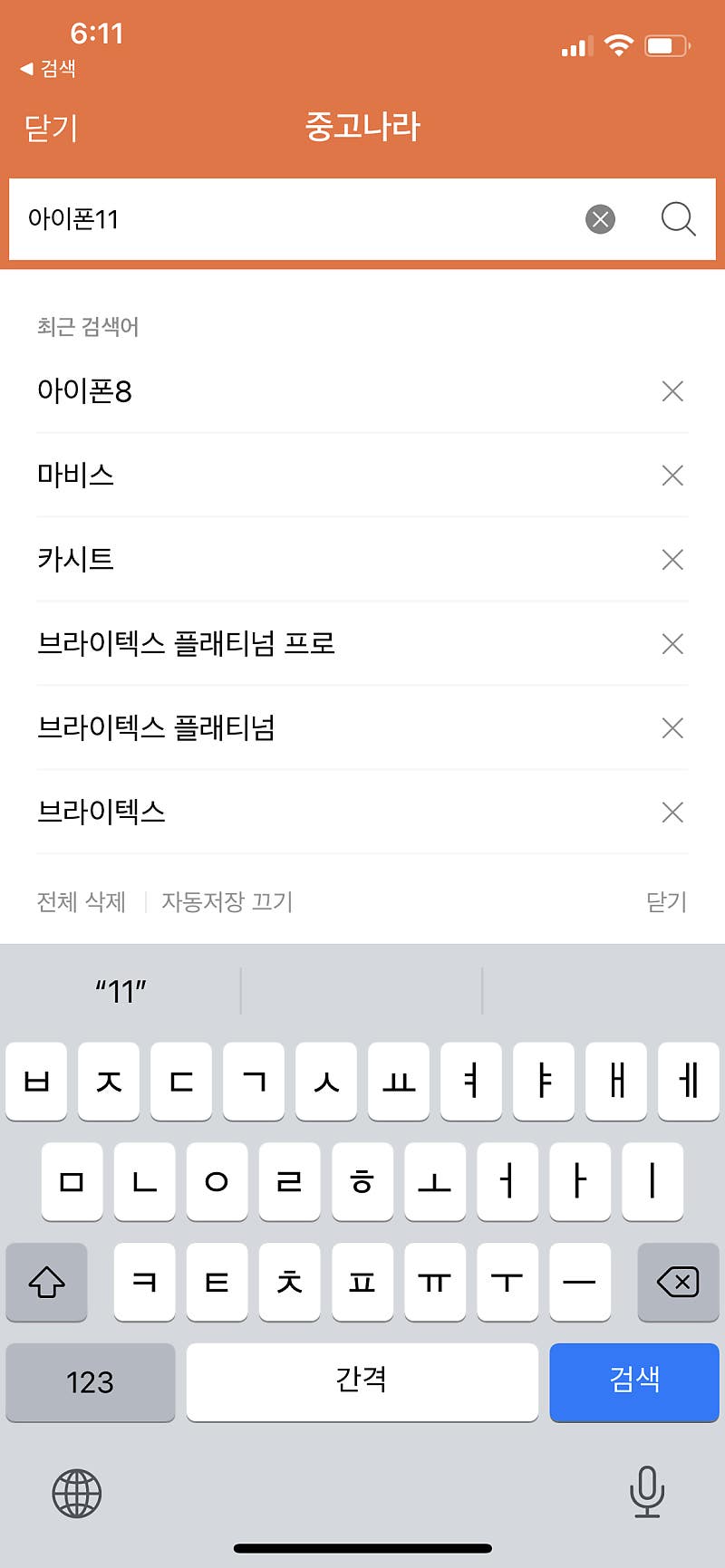Tap the microphone dictation icon

pos(647,1492)
